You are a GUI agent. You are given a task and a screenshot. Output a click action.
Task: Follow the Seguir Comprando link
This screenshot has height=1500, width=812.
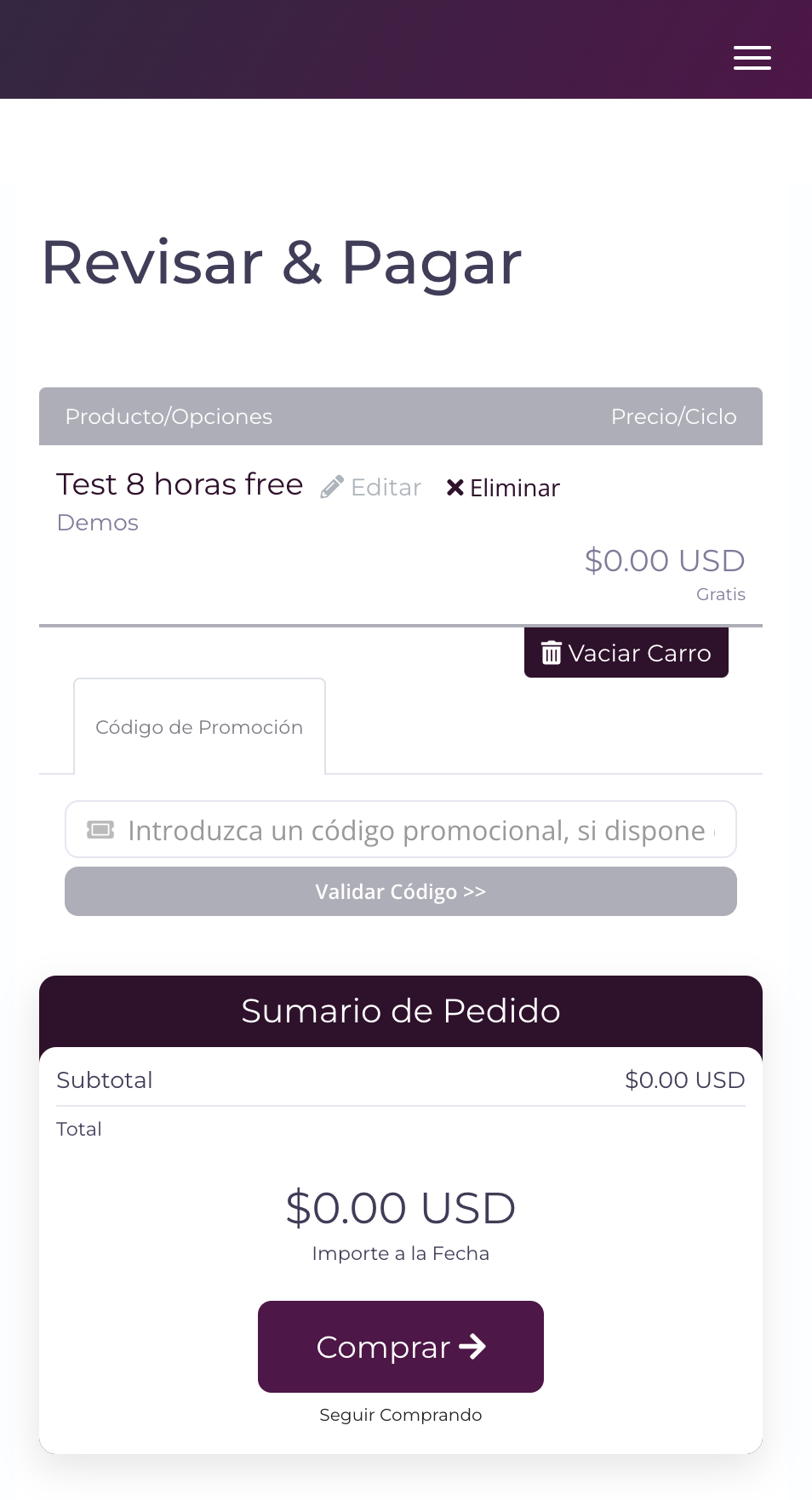(x=400, y=1415)
